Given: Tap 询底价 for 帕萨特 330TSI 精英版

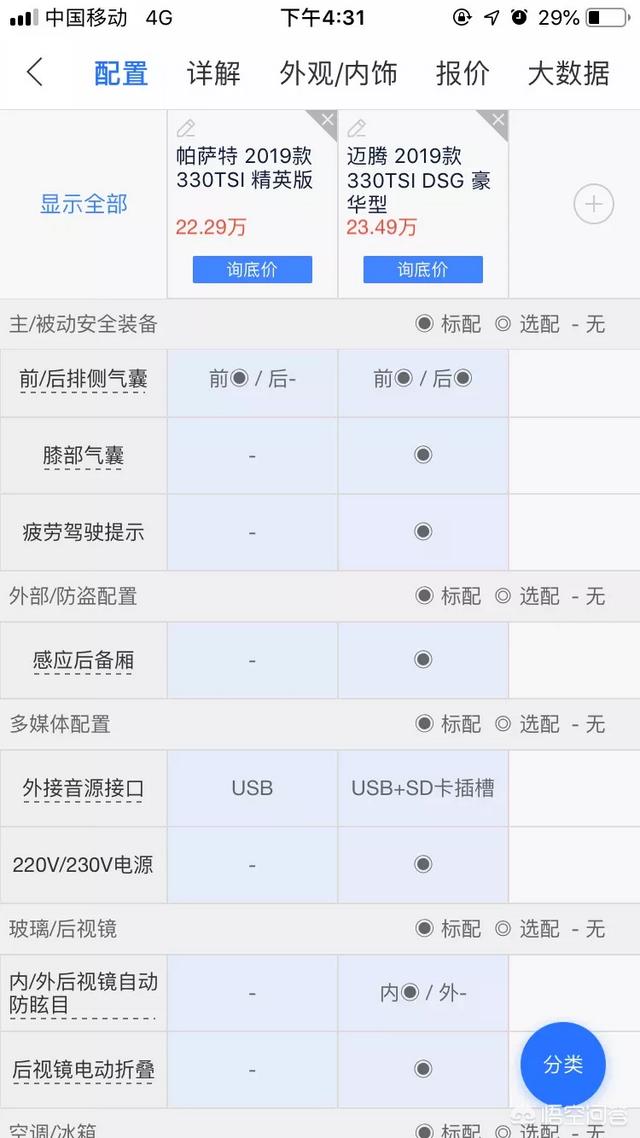Looking at the screenshot, I should [x=252, y=269].
